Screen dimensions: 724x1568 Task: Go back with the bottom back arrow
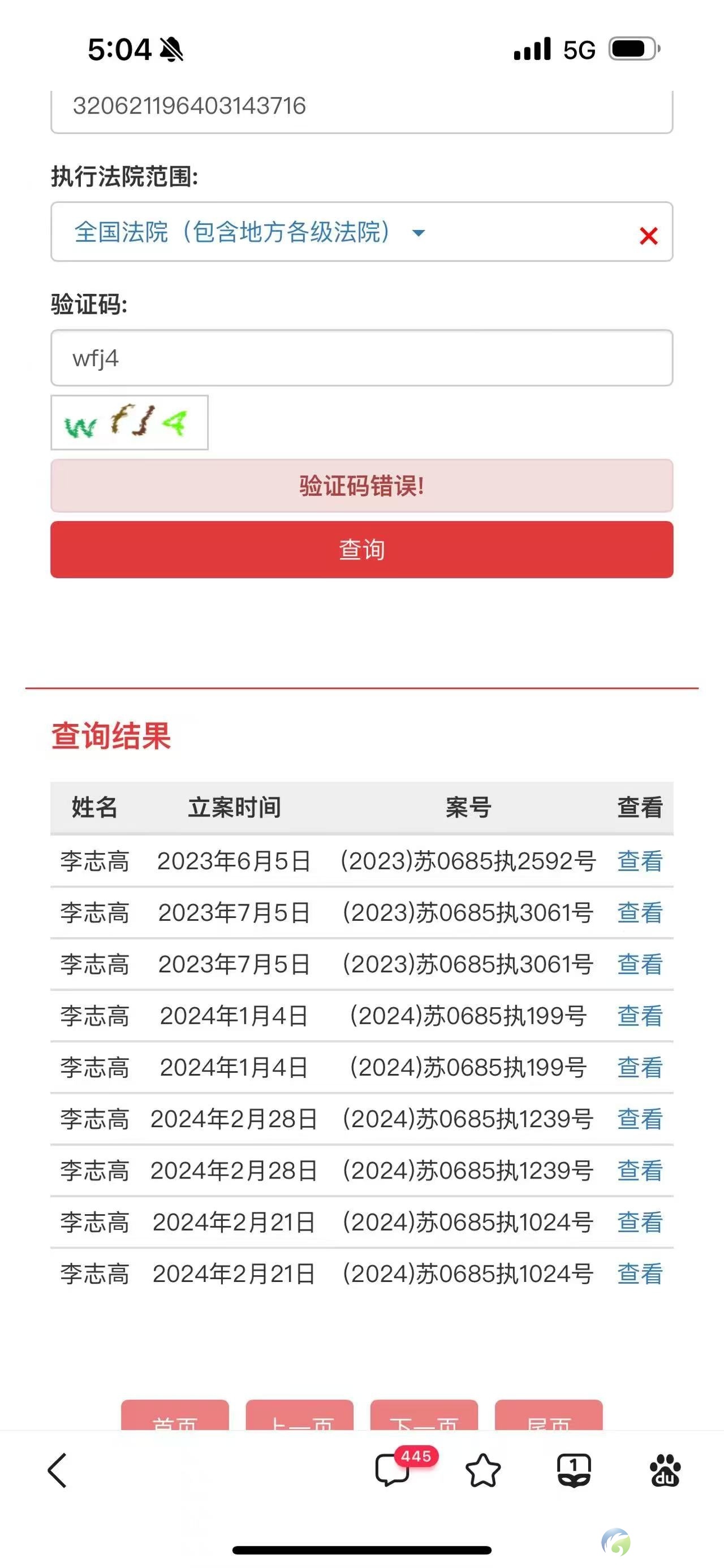57,1471
